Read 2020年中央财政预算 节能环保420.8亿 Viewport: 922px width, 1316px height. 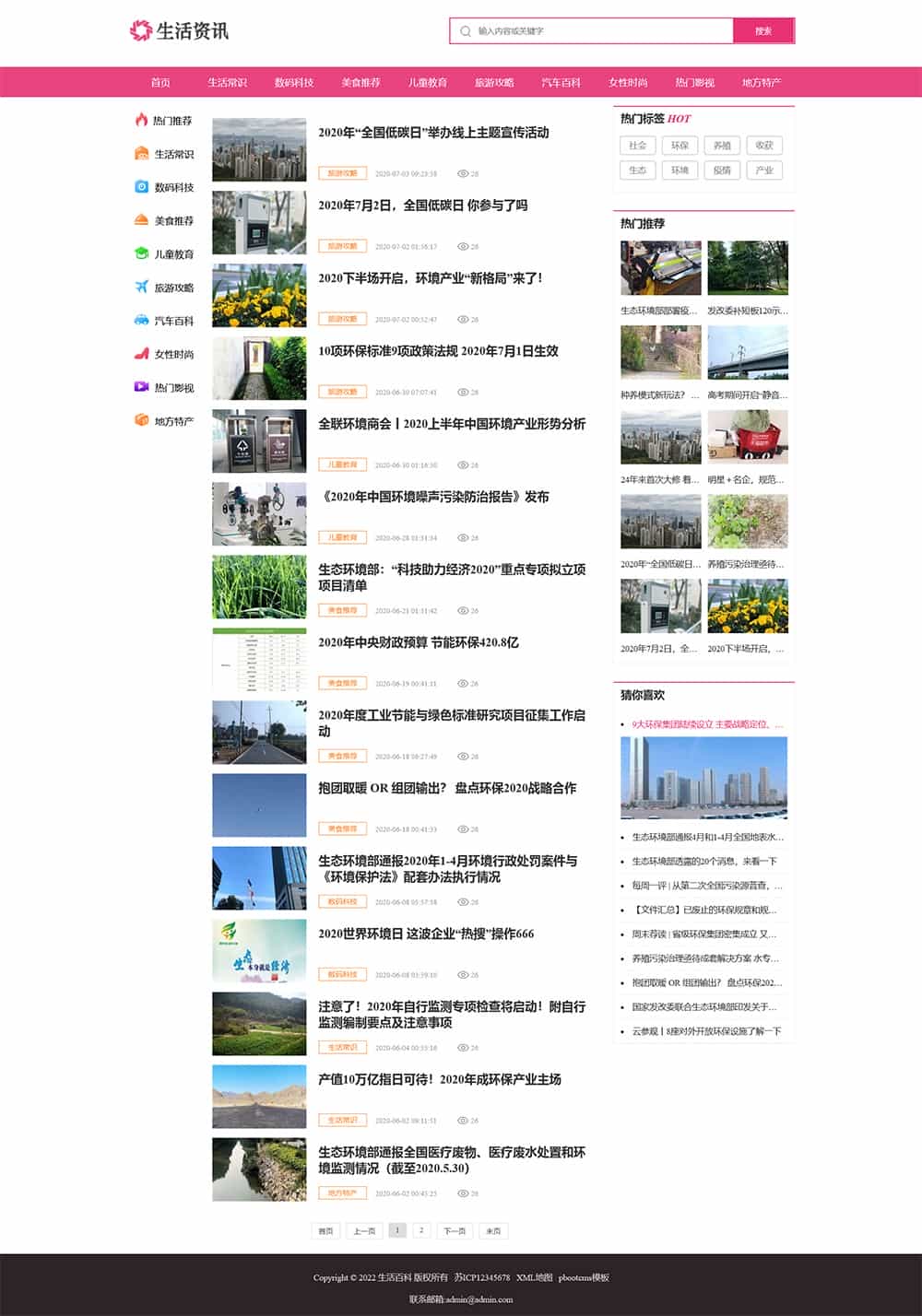[418, 642]
